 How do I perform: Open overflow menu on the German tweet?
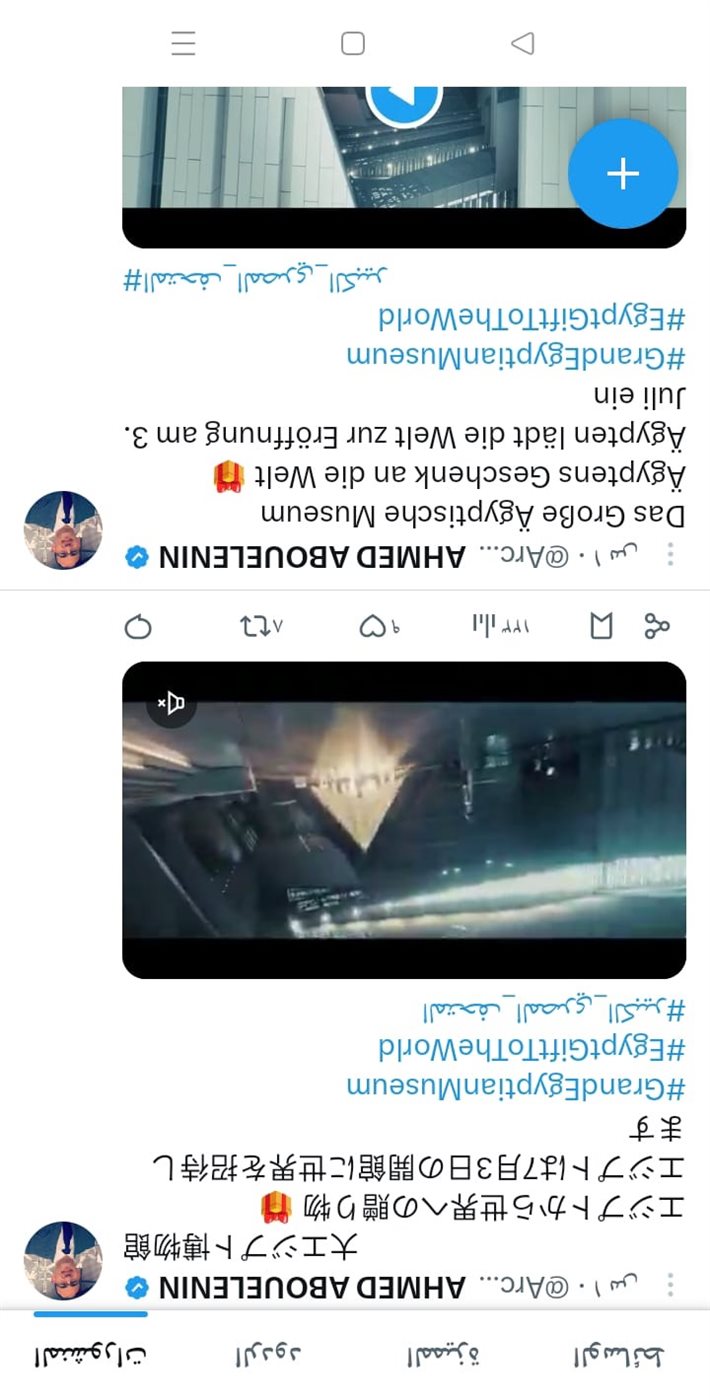click(x=671, y=555)
